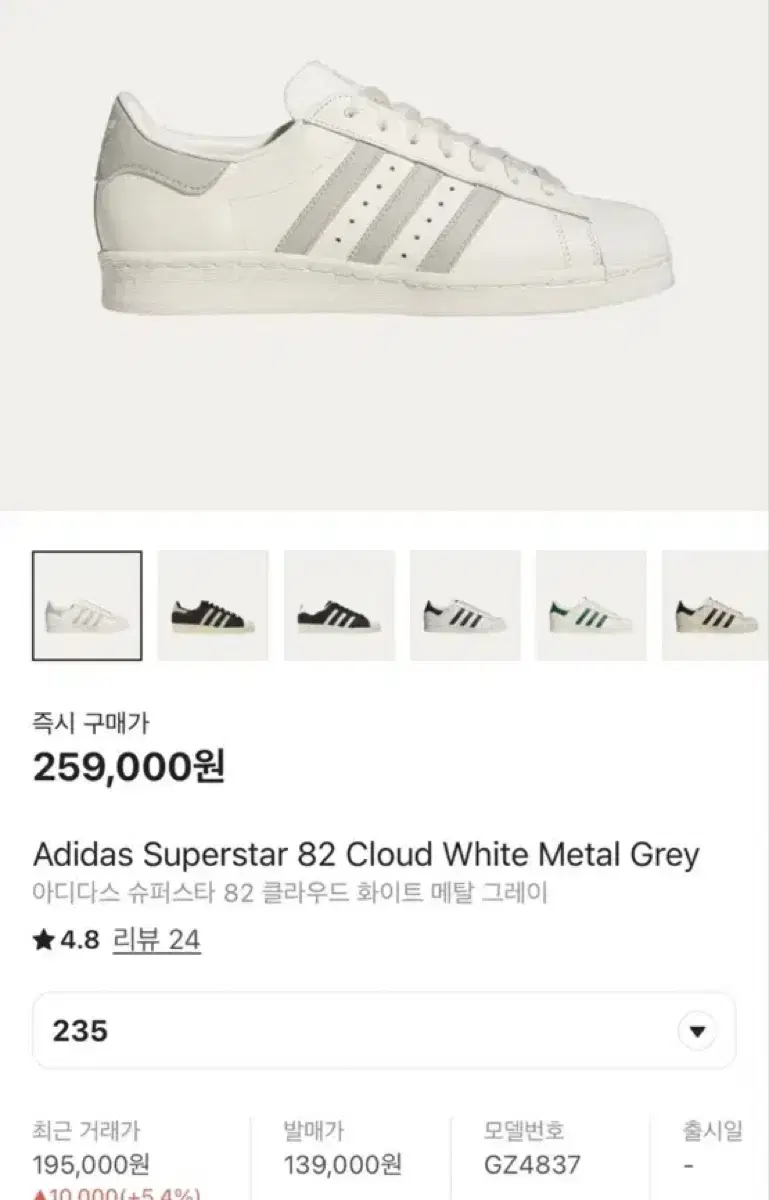
Task: Select the fourth white-black striped thumbnail
Action: tap(464, 603)
